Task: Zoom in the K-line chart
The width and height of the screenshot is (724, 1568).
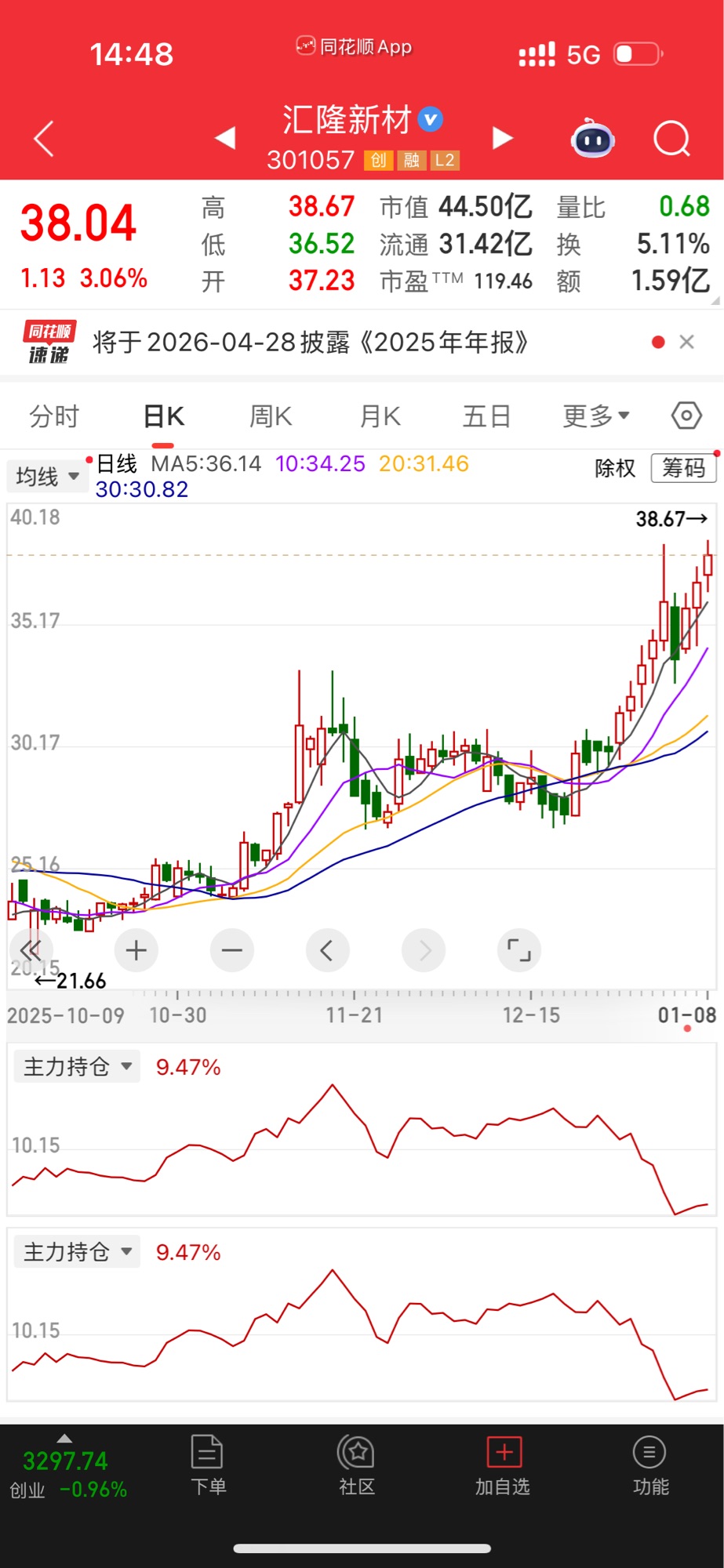Action: (136, 950)
